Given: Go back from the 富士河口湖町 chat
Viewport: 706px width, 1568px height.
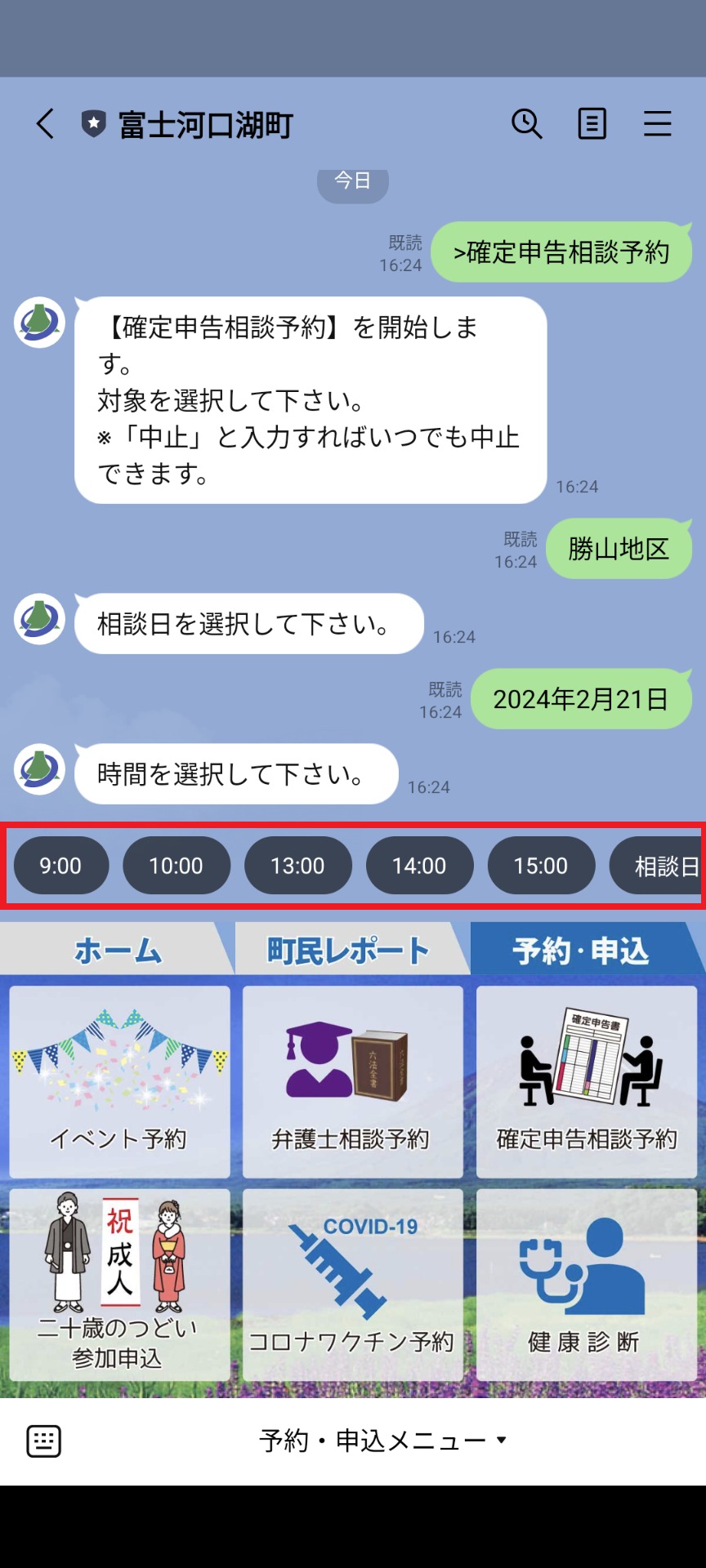Looking at the screenshot, I should pos(46,124).
